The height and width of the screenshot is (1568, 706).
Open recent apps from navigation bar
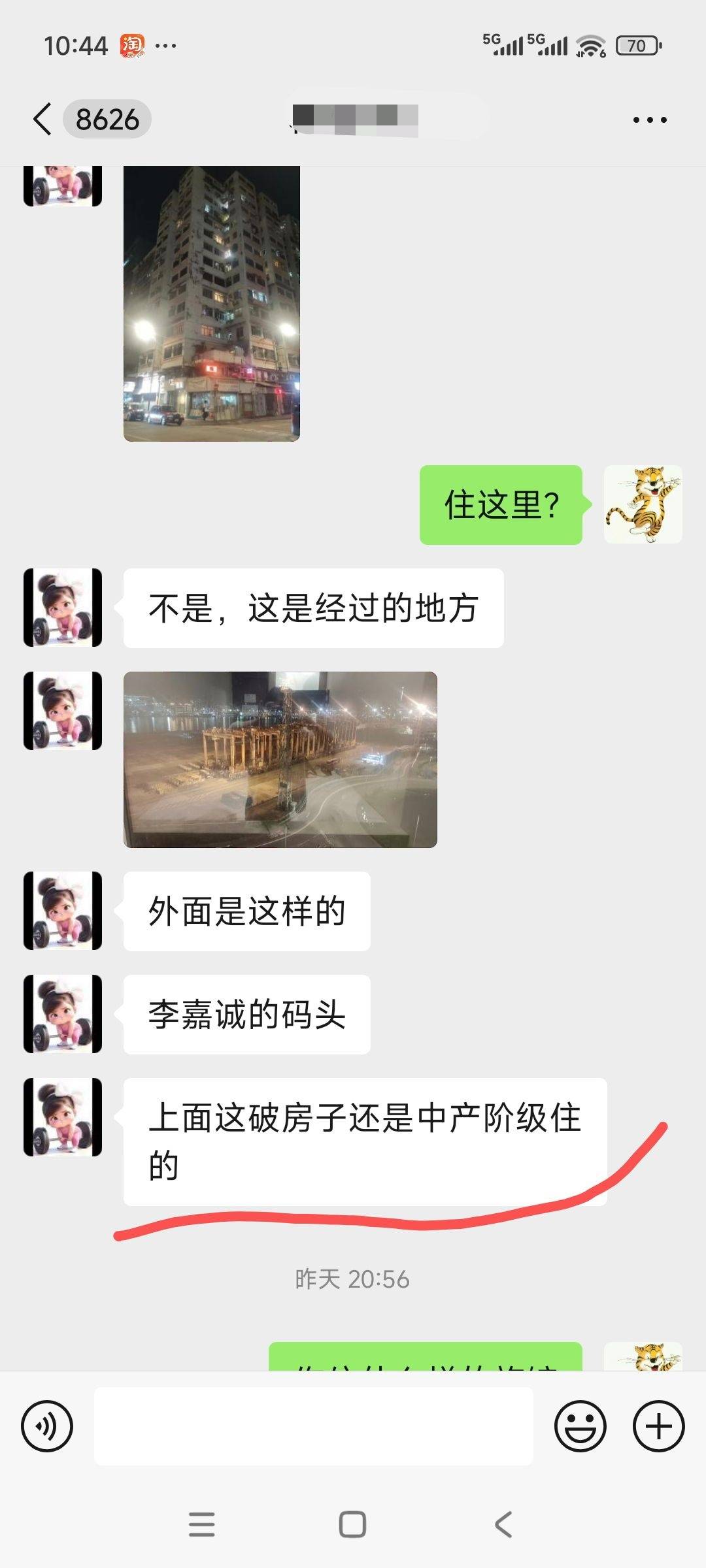tap(201, 1524)
